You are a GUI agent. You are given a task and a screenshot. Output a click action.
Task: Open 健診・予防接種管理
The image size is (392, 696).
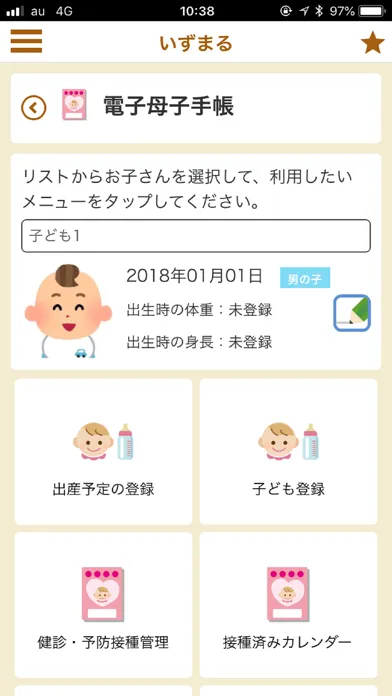(x=103, y=605)
